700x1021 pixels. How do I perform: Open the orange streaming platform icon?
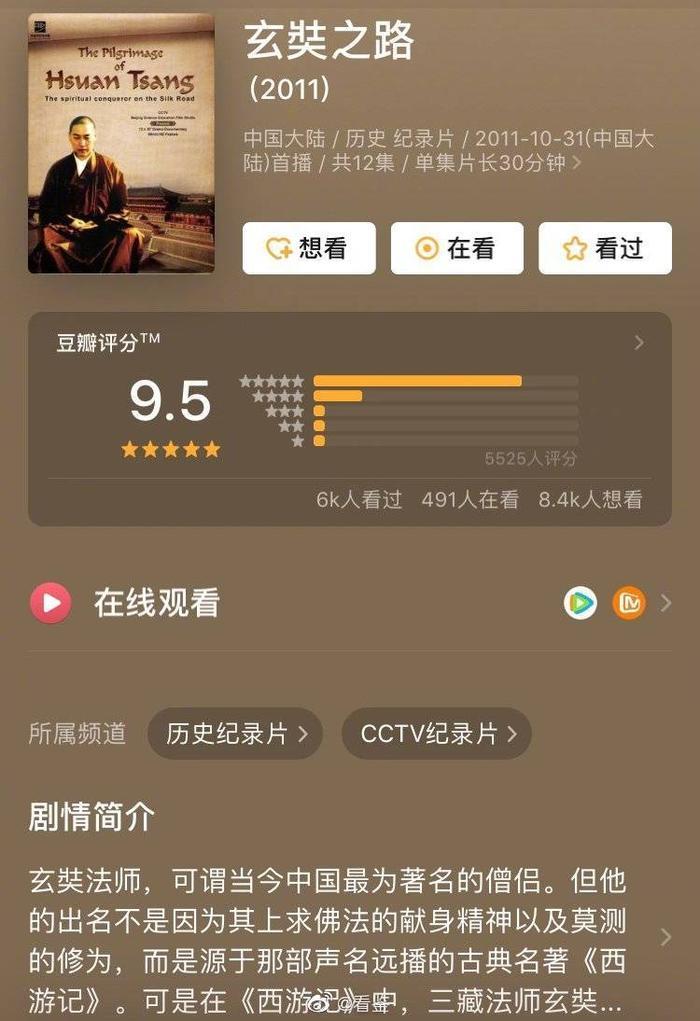point(629,603)
